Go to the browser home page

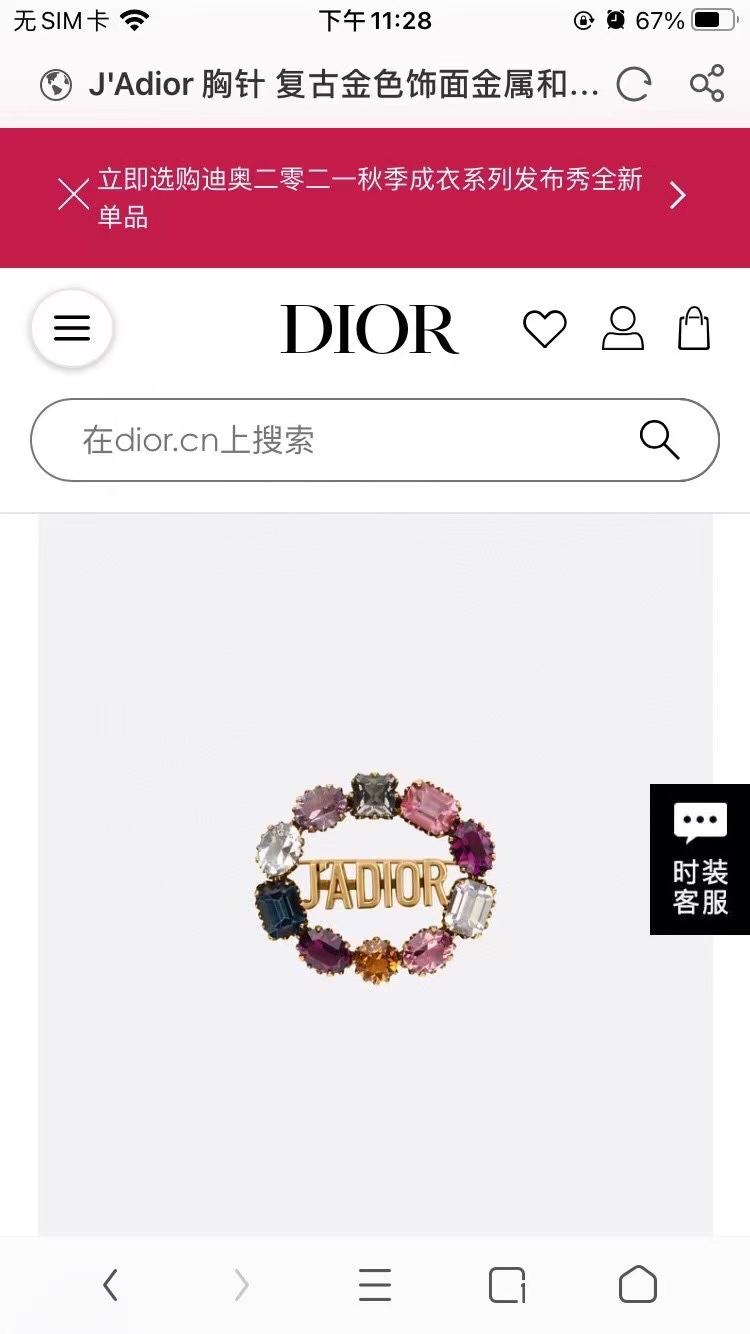click(638, 1284)
